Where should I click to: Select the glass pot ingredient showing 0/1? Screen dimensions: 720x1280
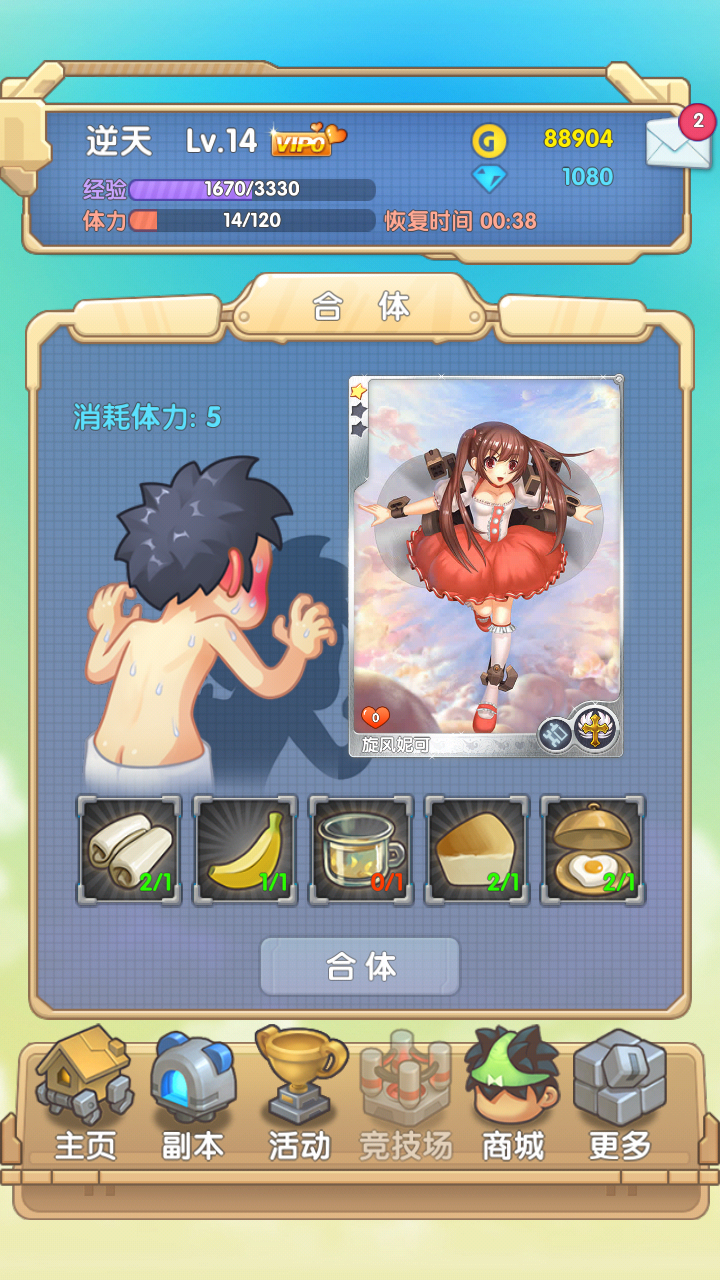pos(361,851)
